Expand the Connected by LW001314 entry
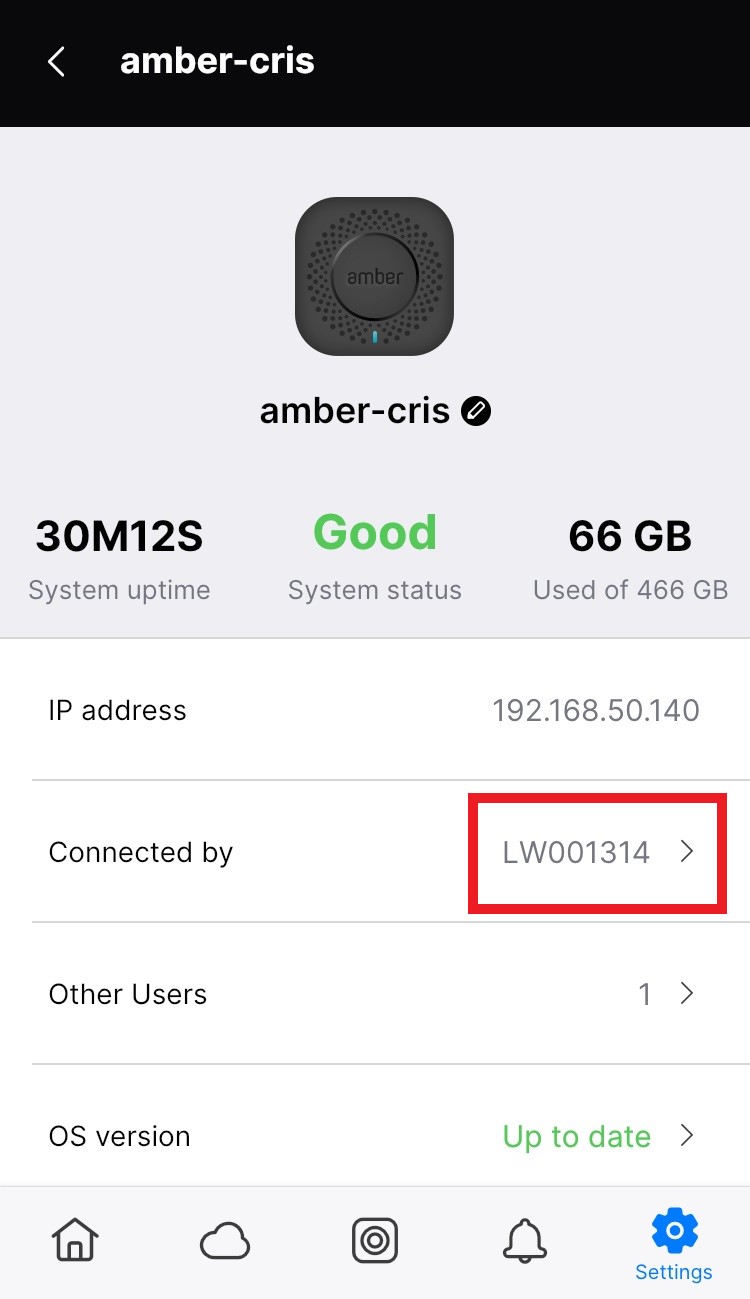 (x=596, y=852)
